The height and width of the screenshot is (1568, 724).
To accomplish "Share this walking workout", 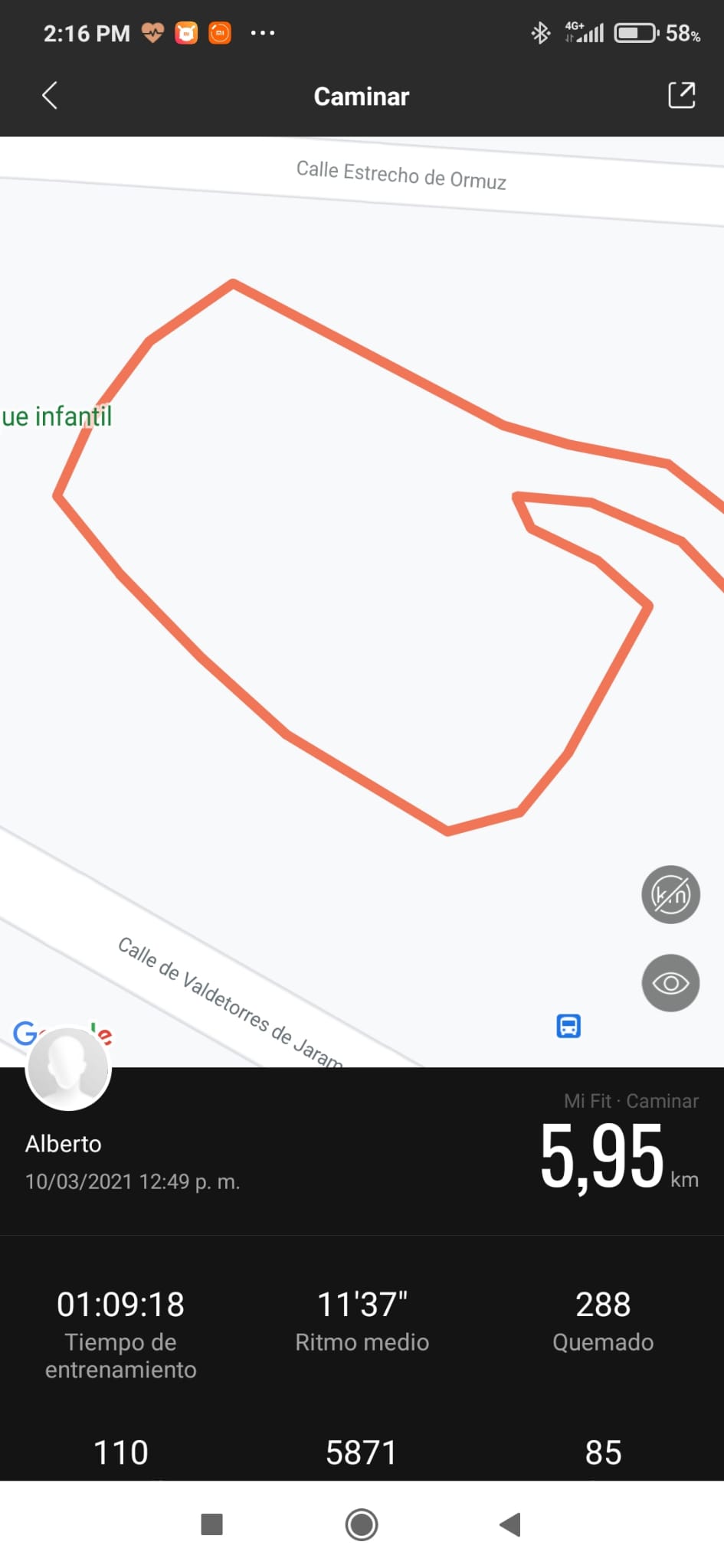I will coord(681,96).
